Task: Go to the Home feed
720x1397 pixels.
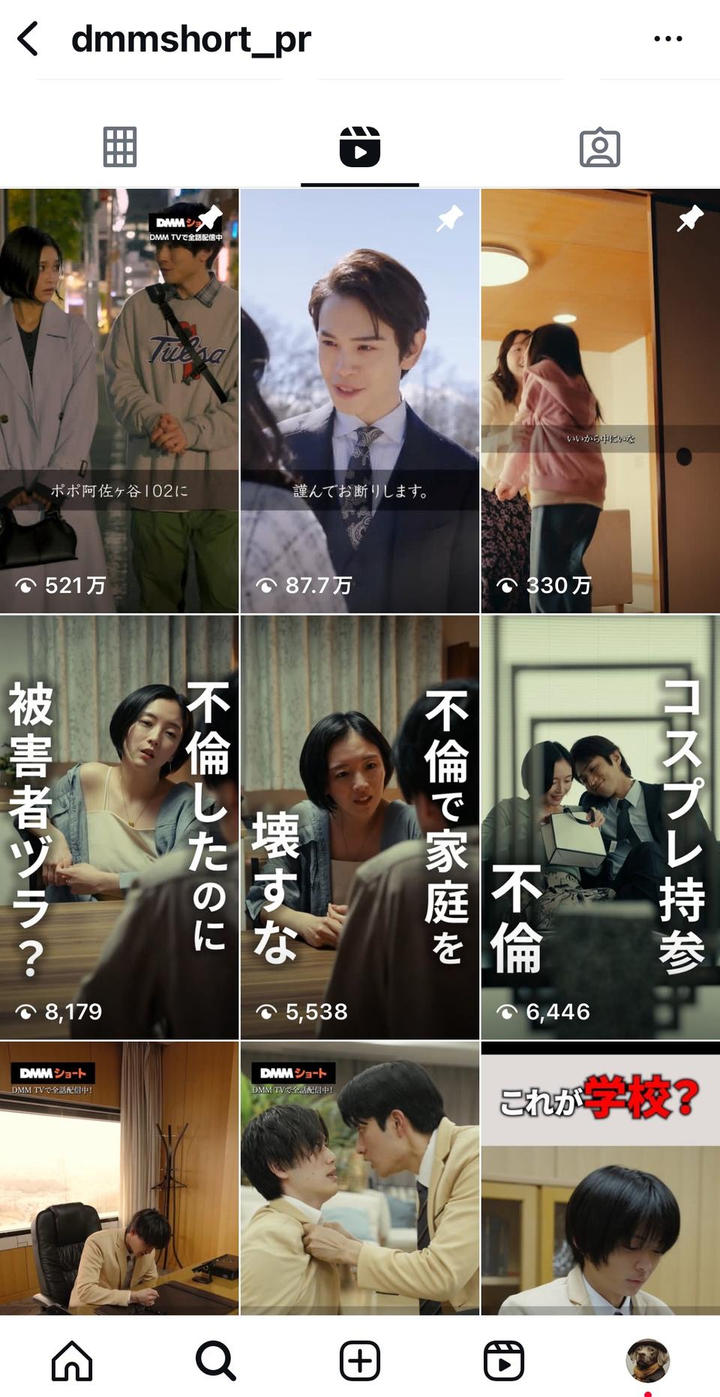Action: click(x=72, y=1361)
